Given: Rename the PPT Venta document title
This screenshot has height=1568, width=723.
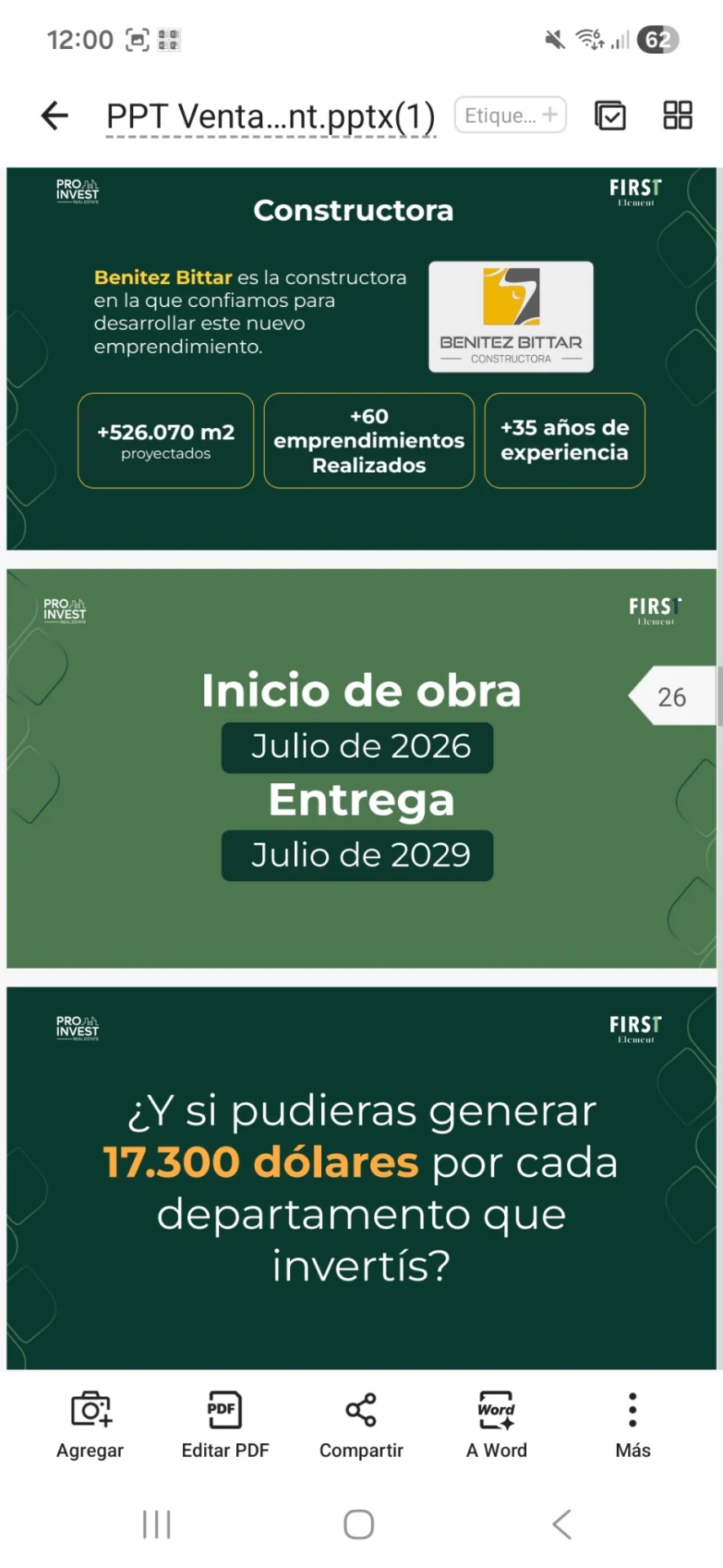Looking at the screenshot, I should [270, 116].
